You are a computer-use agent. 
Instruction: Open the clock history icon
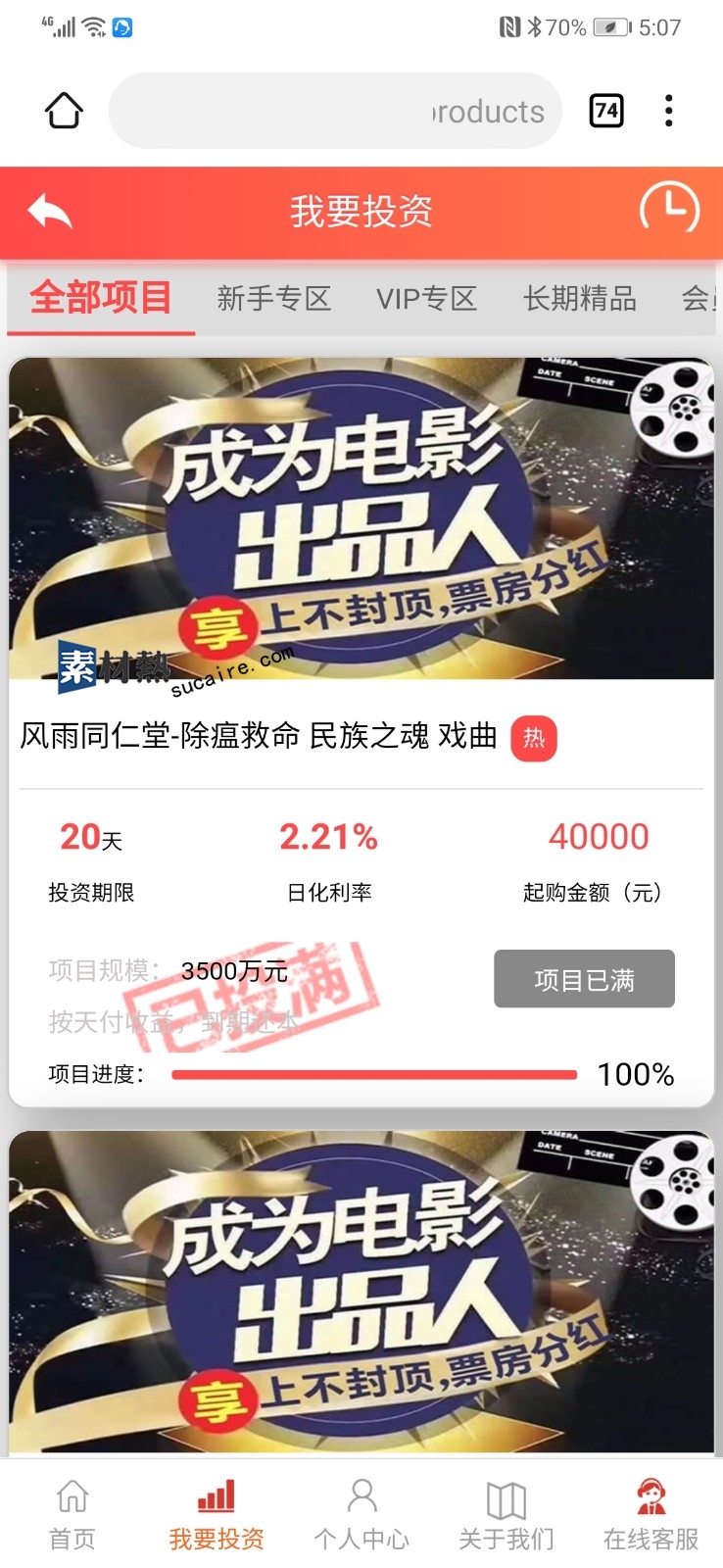click(670, 208)
